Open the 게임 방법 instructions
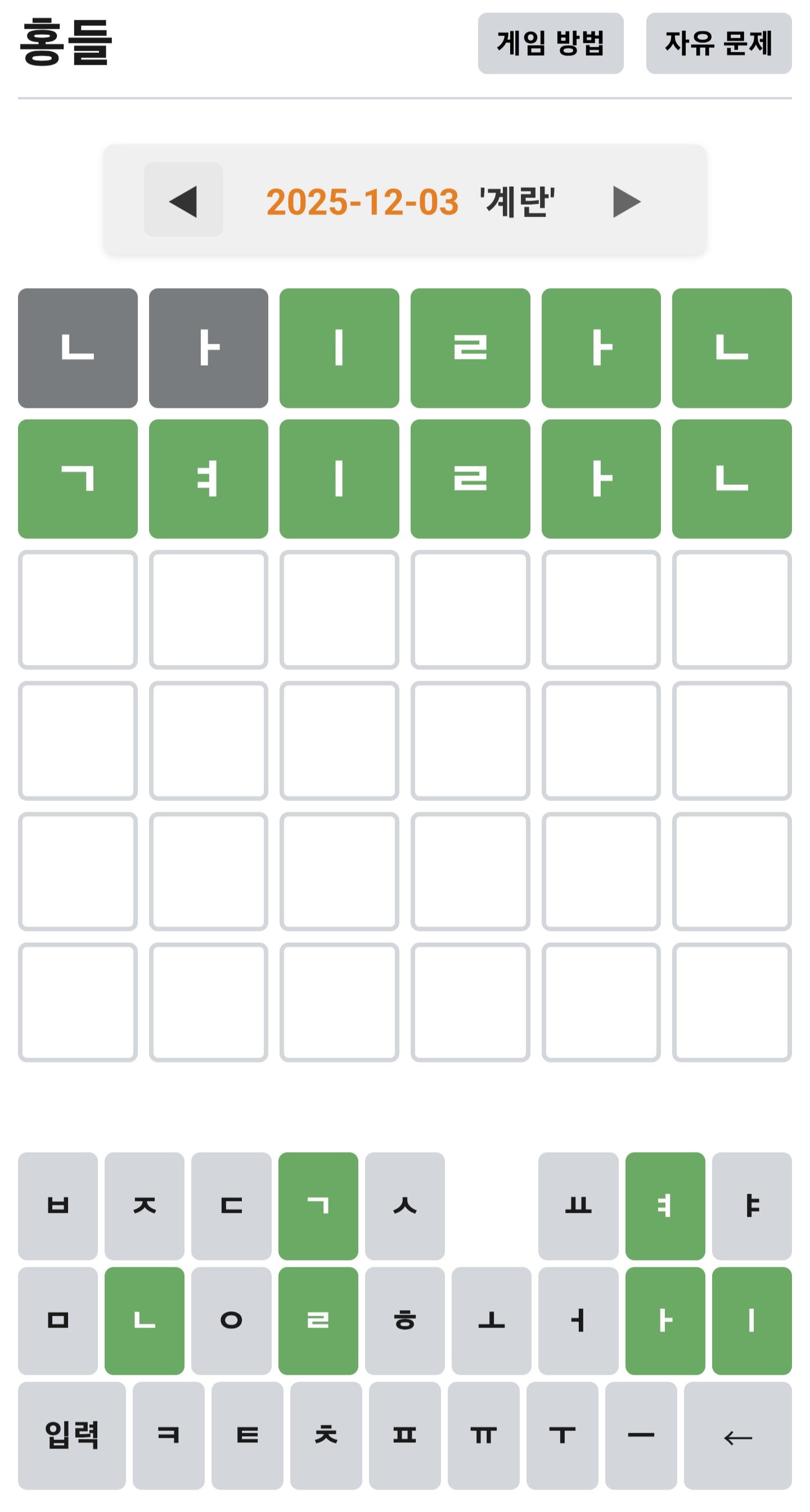Screen dimensions: 810x1512 (x=550, y=43)
